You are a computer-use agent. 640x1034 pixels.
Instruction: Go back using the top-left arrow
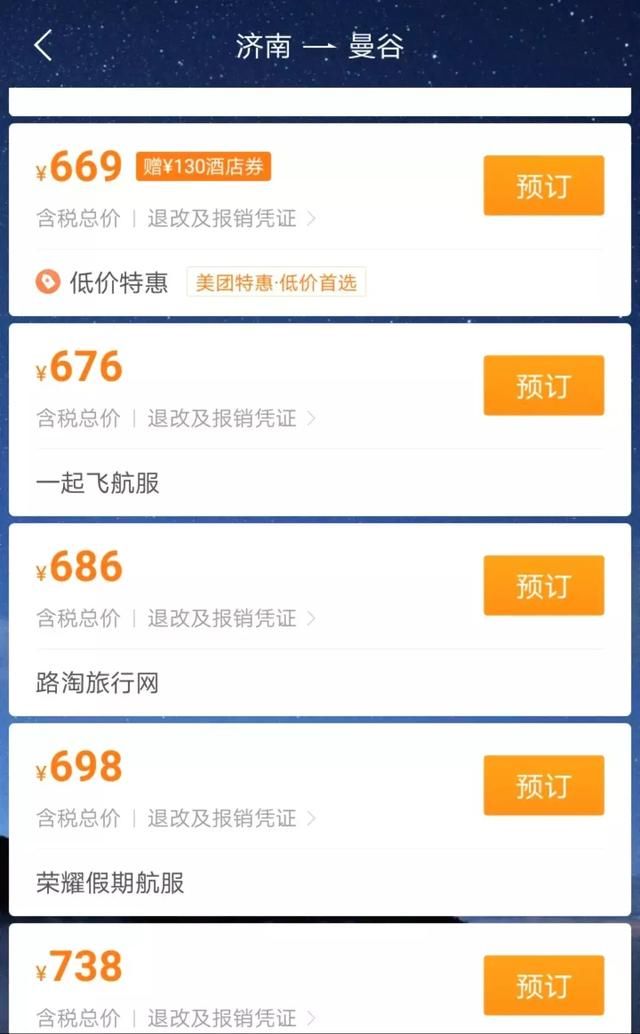pos(44,46)
